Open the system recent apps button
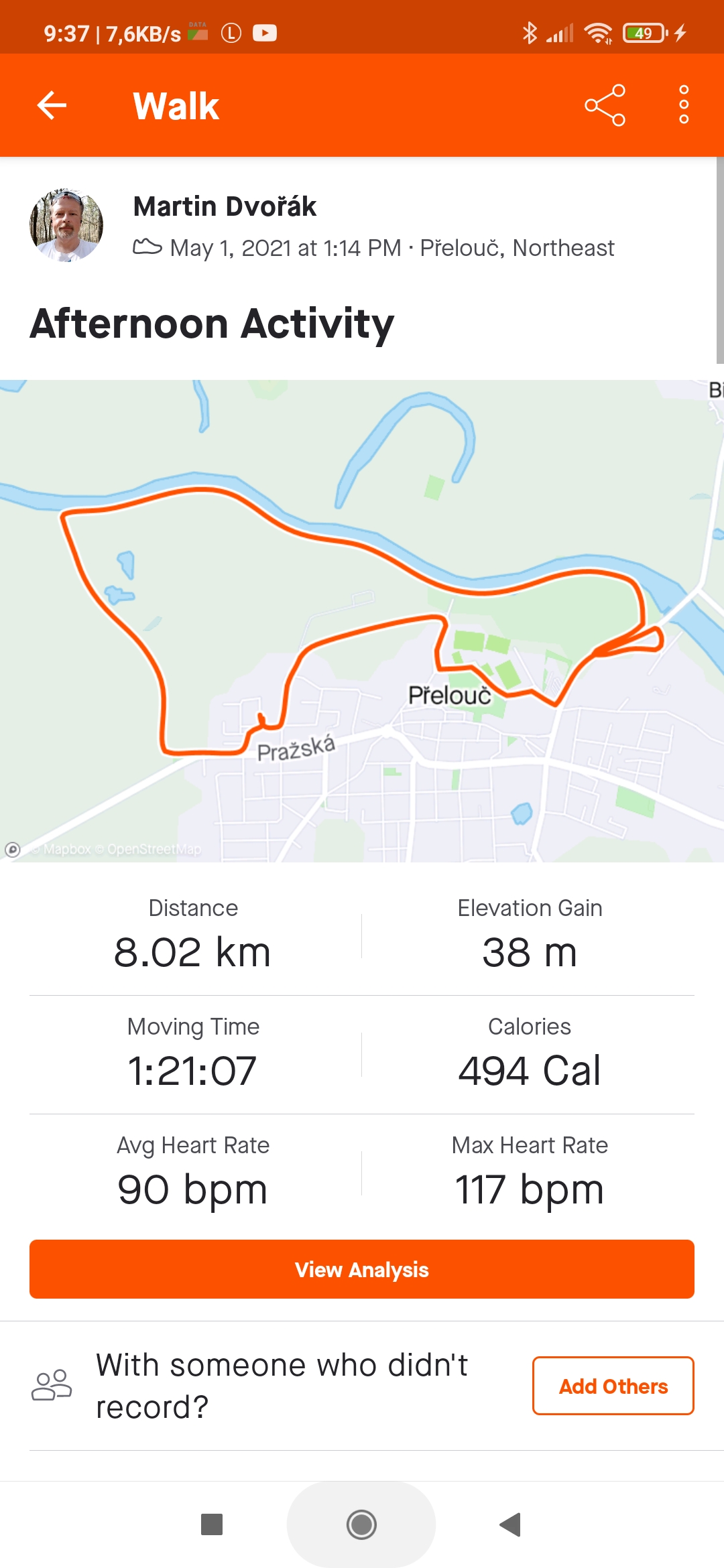 (x=212, y=1524)
